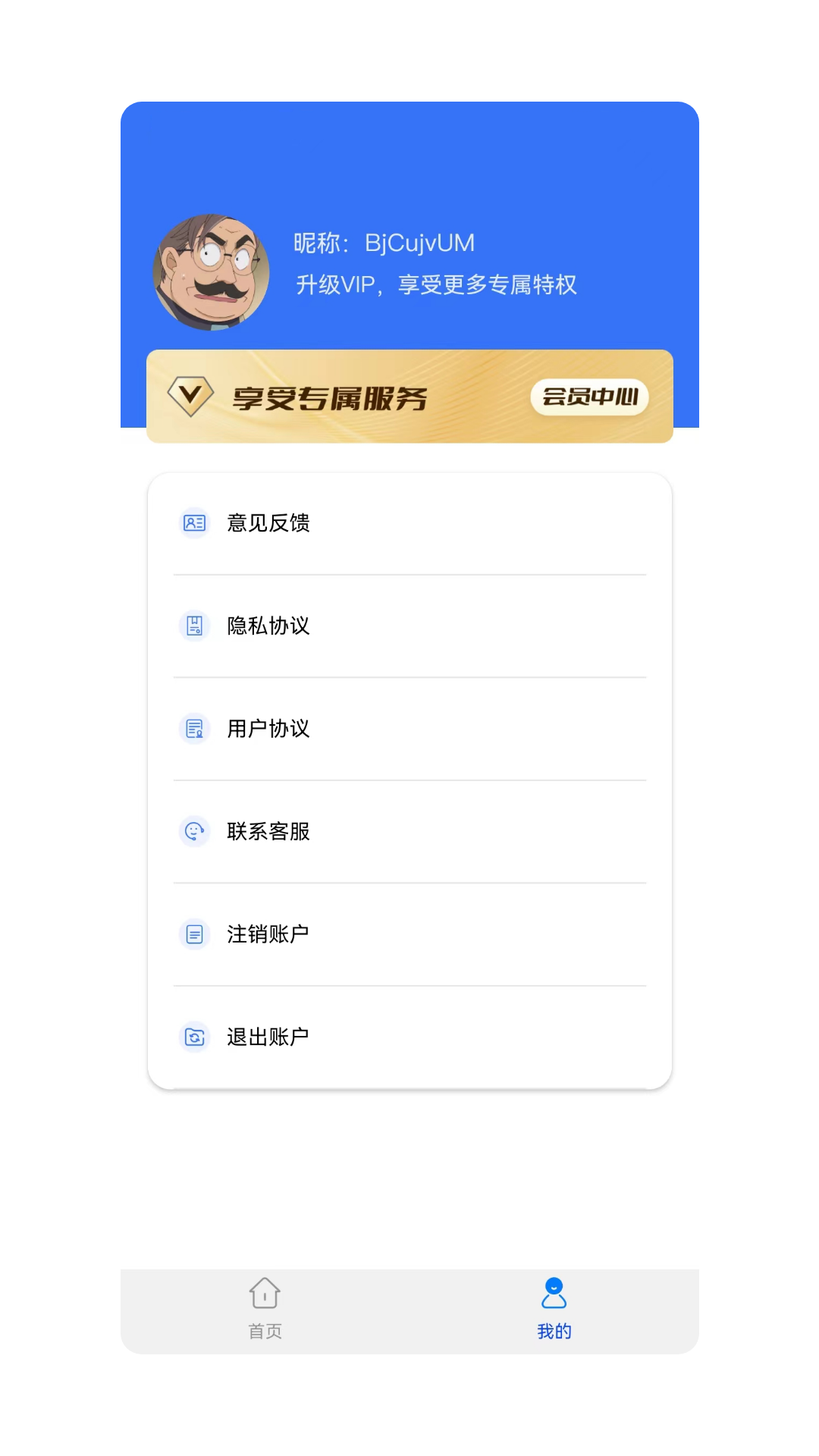Open the 会员中心 membership center button

590,397
